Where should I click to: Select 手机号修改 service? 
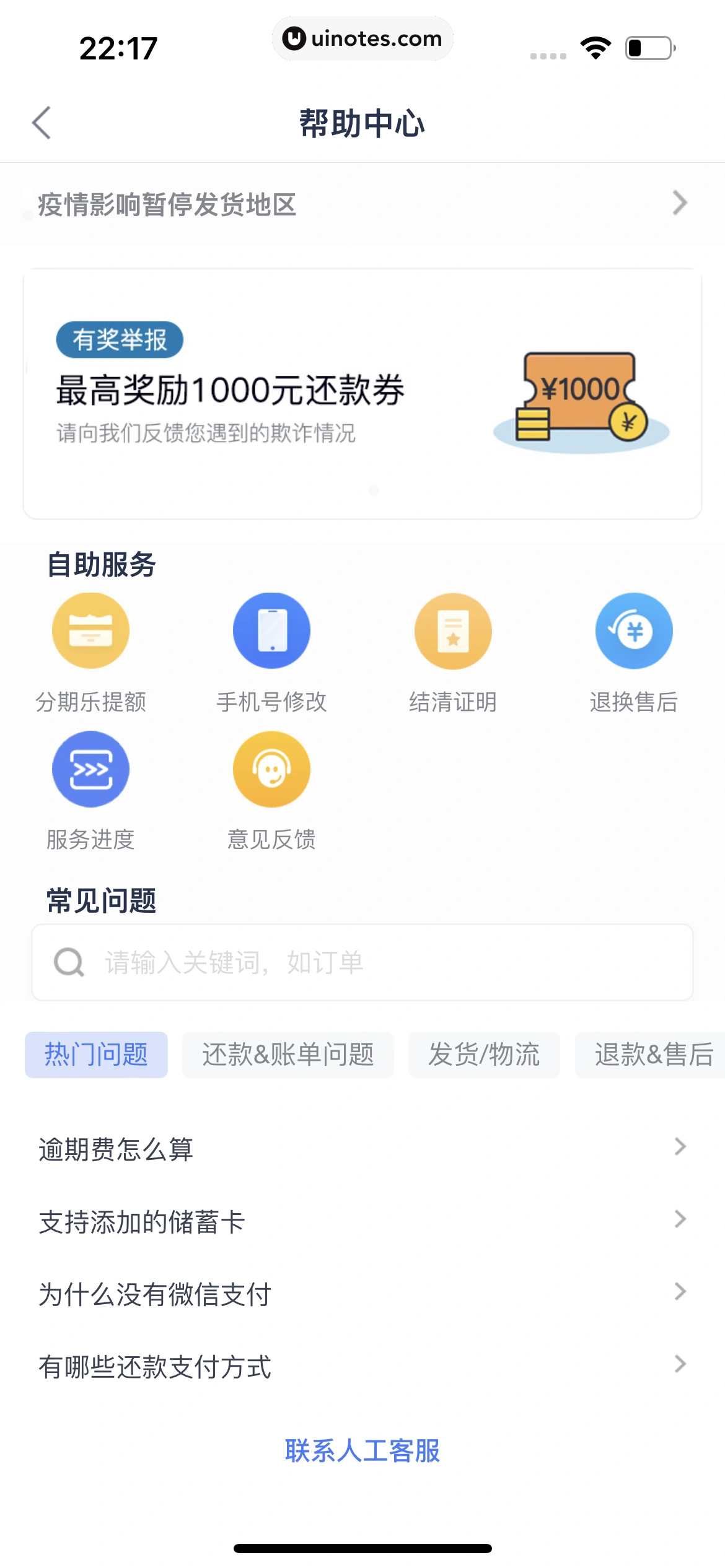271,631
